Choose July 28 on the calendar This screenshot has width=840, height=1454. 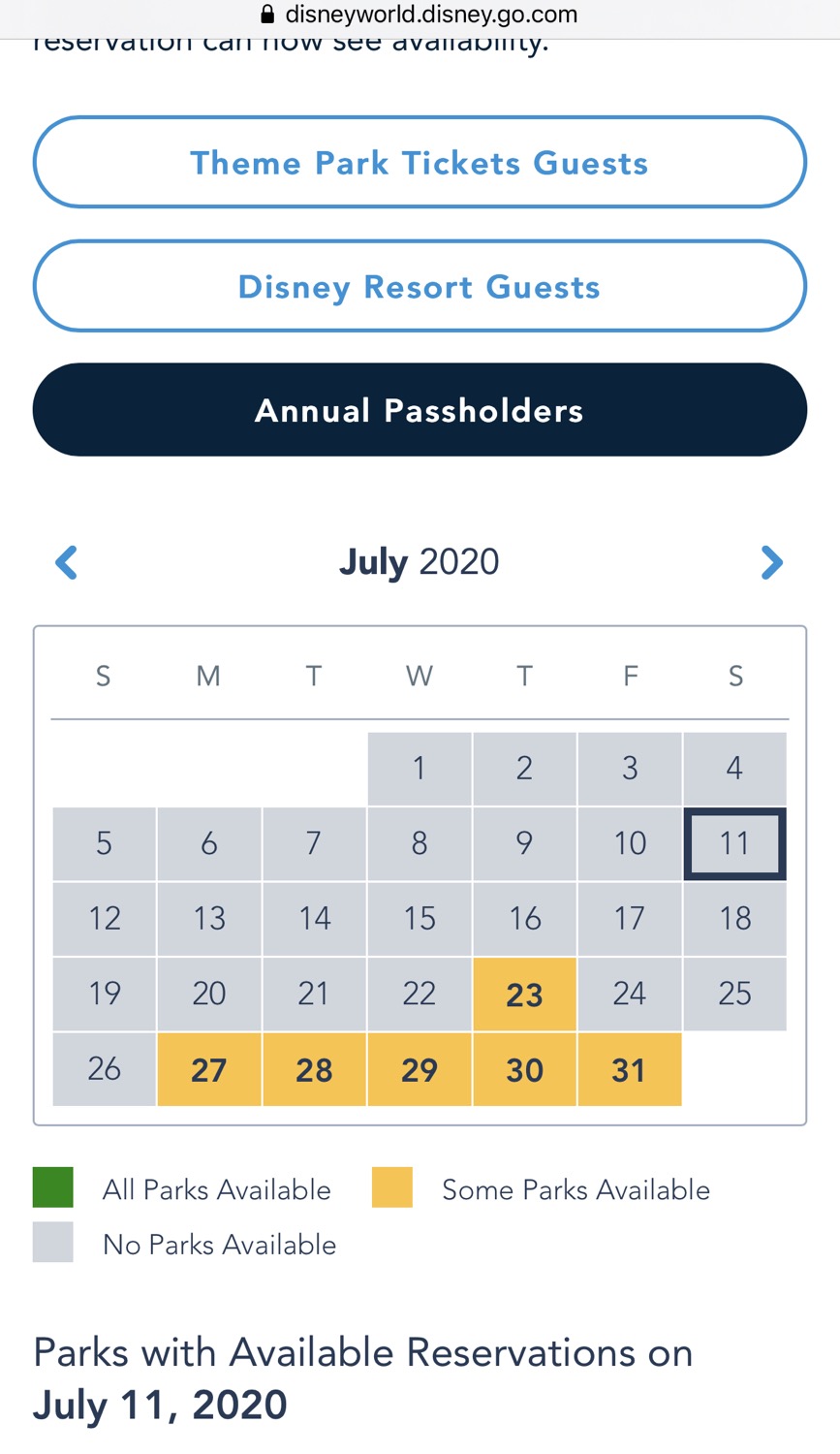tap(314, 1069)
